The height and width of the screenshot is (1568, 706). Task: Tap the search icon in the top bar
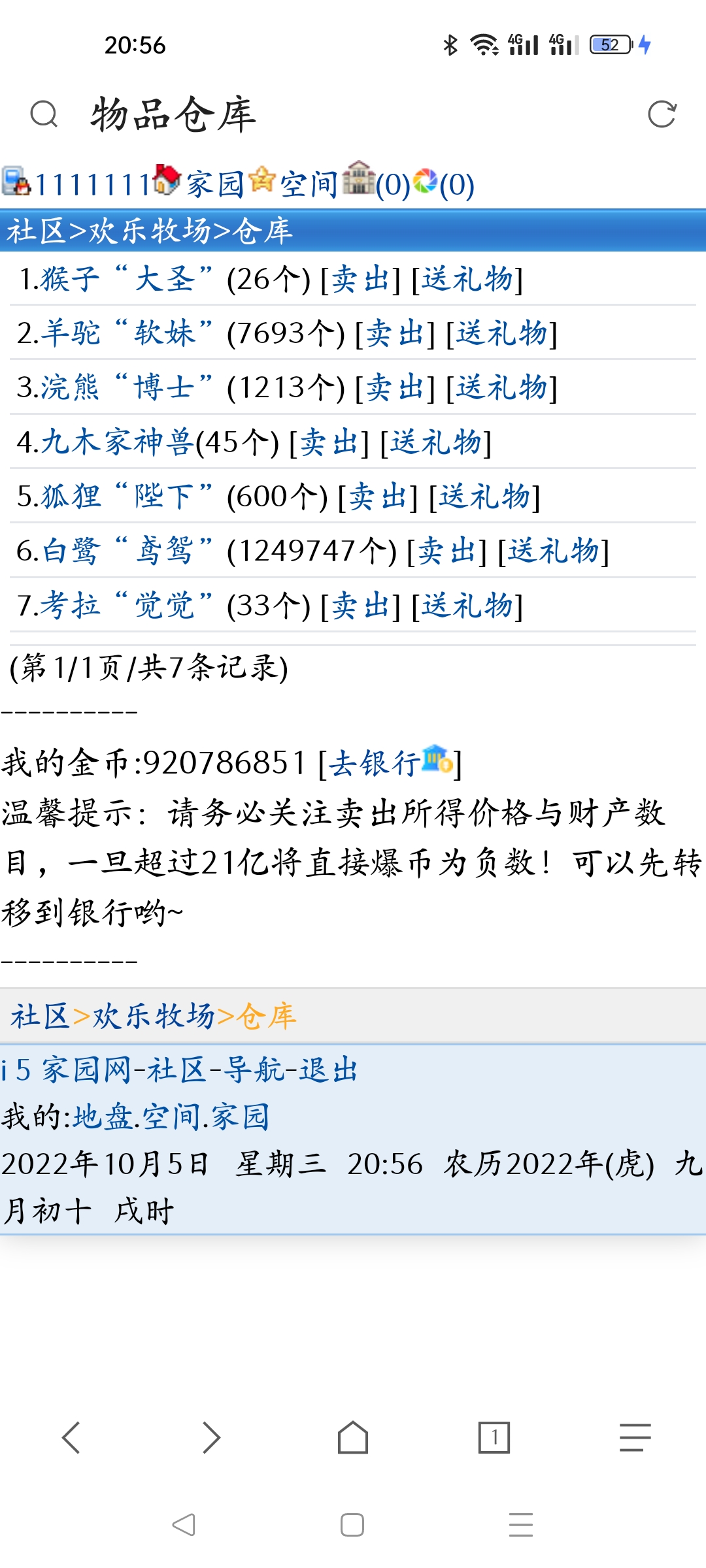click(44, 114)
